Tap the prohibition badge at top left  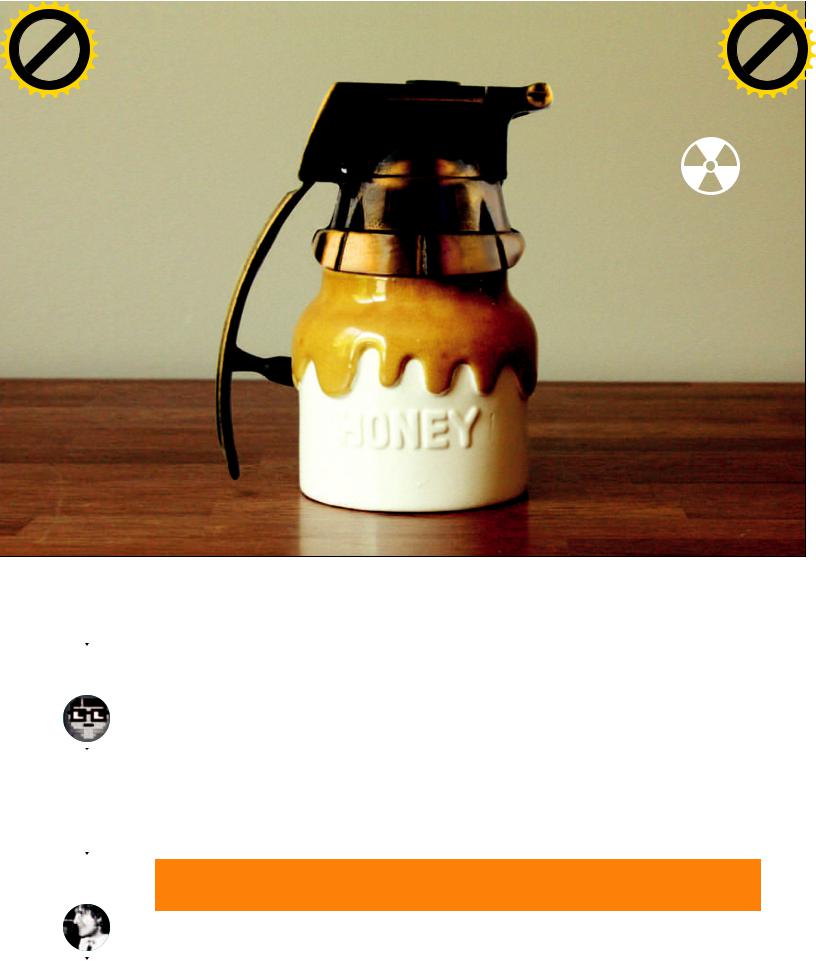[x=50, y=48]
